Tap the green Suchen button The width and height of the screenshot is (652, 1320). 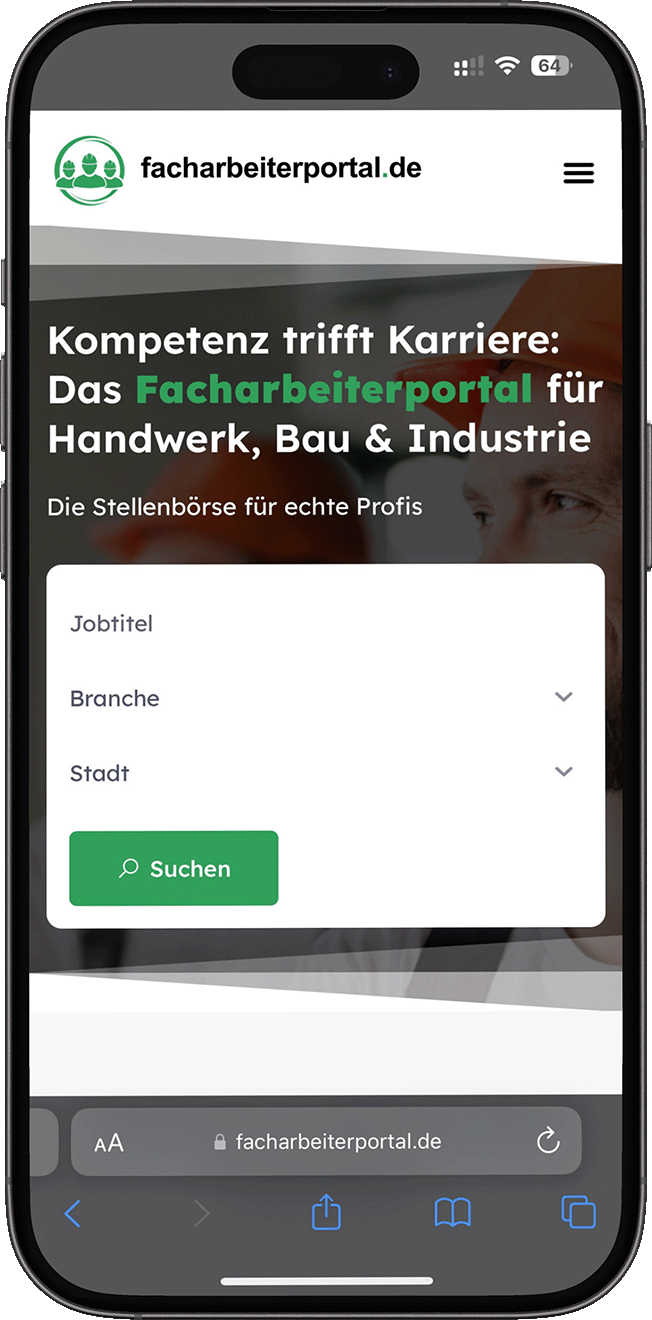coord(174,868)
